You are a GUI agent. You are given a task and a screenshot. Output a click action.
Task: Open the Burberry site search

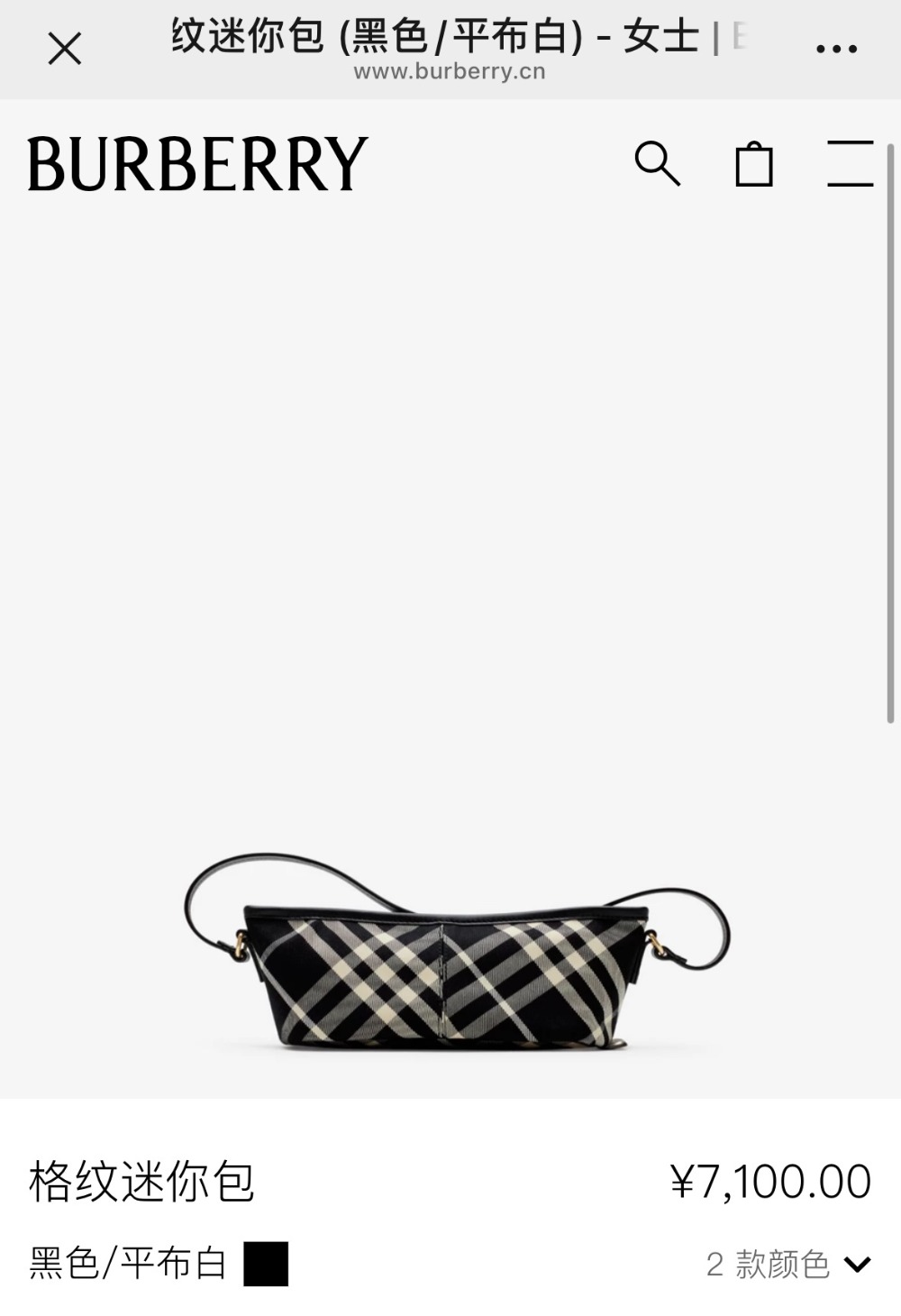click(658, 164)
